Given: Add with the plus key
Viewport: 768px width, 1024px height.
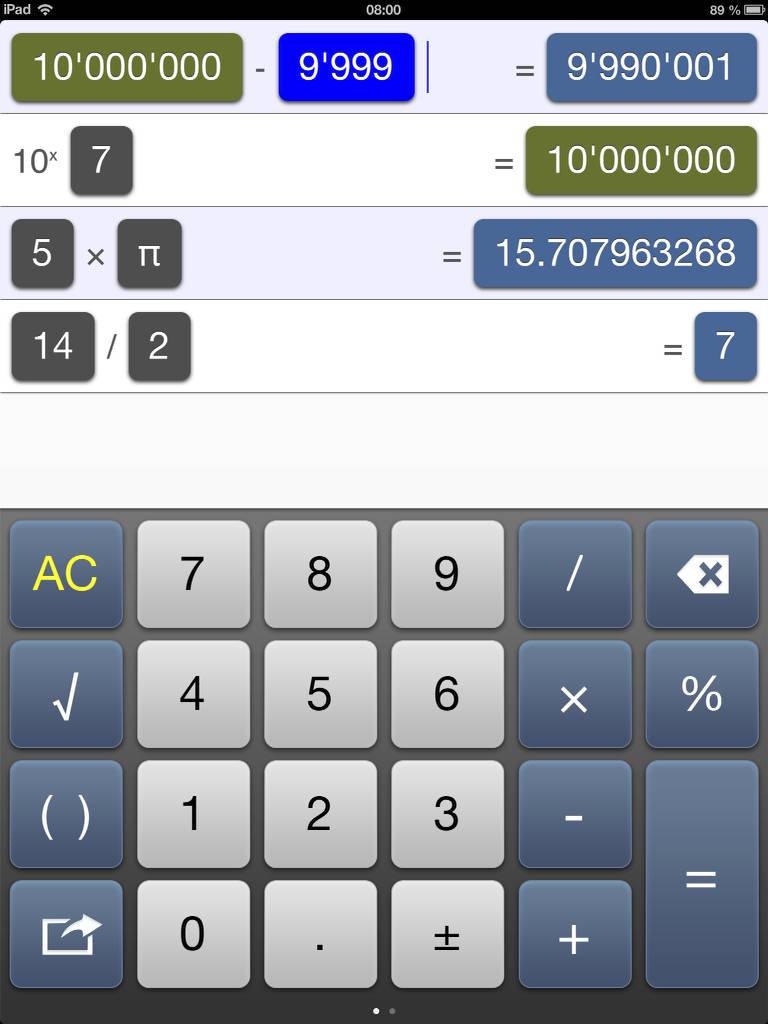Looking at the screenshot, I should [x=575, y=934].
